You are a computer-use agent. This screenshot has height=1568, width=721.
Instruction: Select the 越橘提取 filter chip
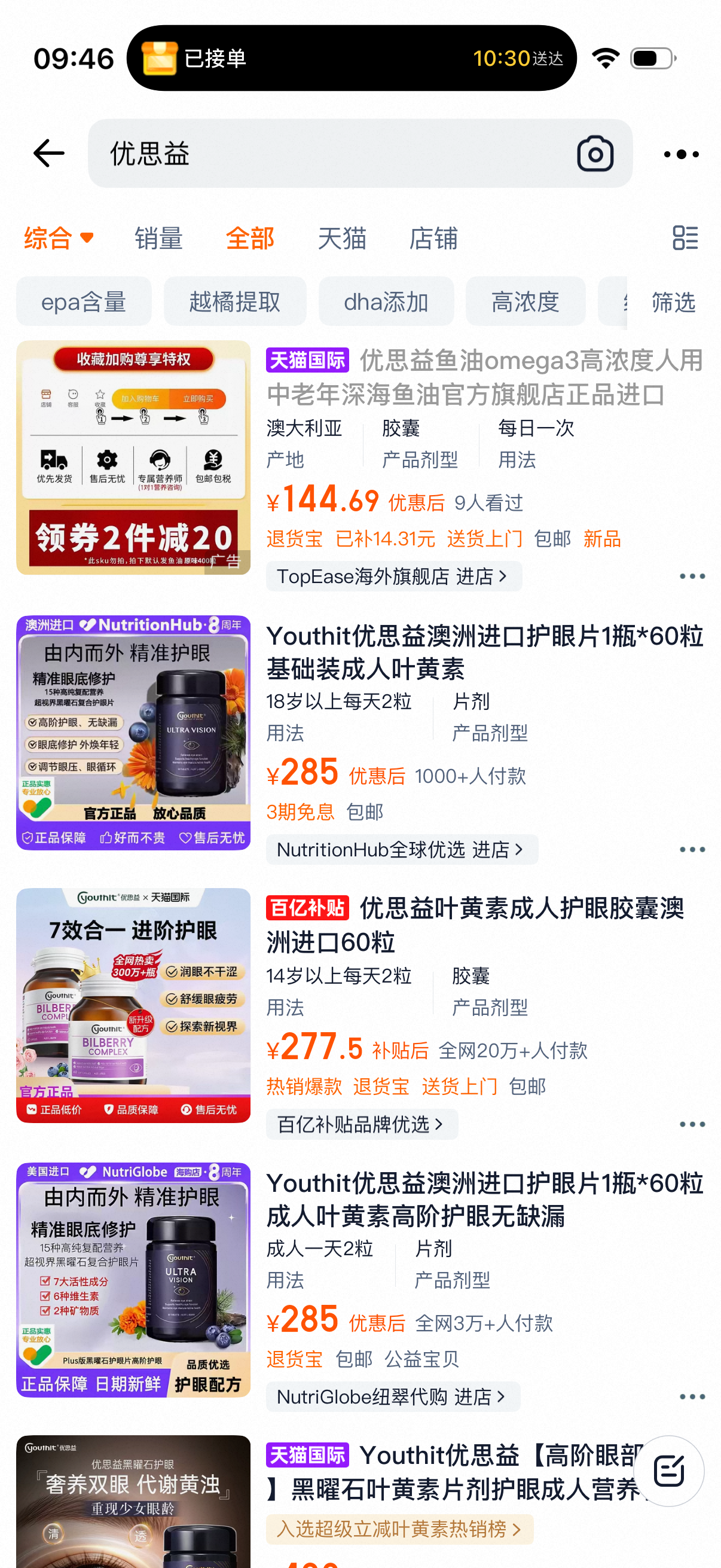click(x=235, y=302)
